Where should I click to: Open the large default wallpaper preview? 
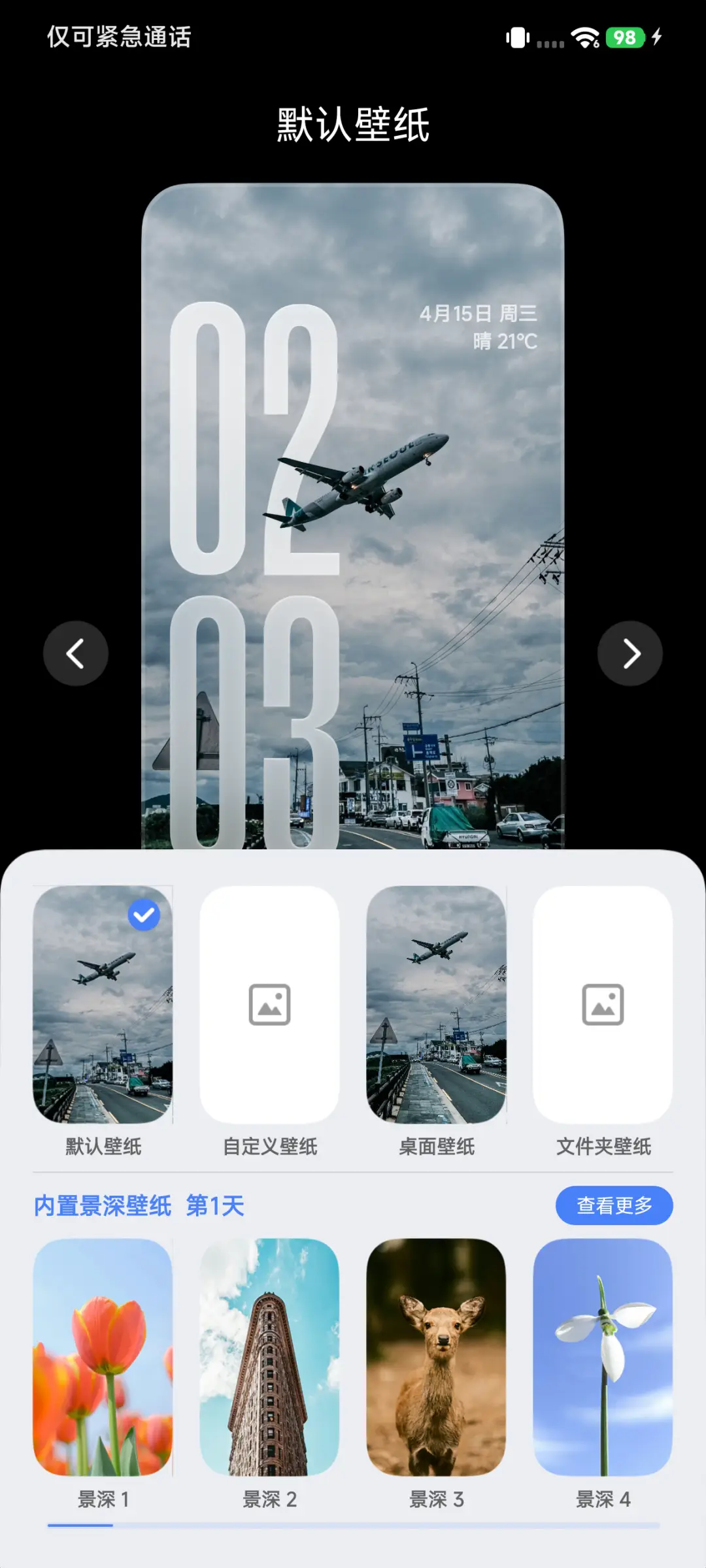point(353,516)
